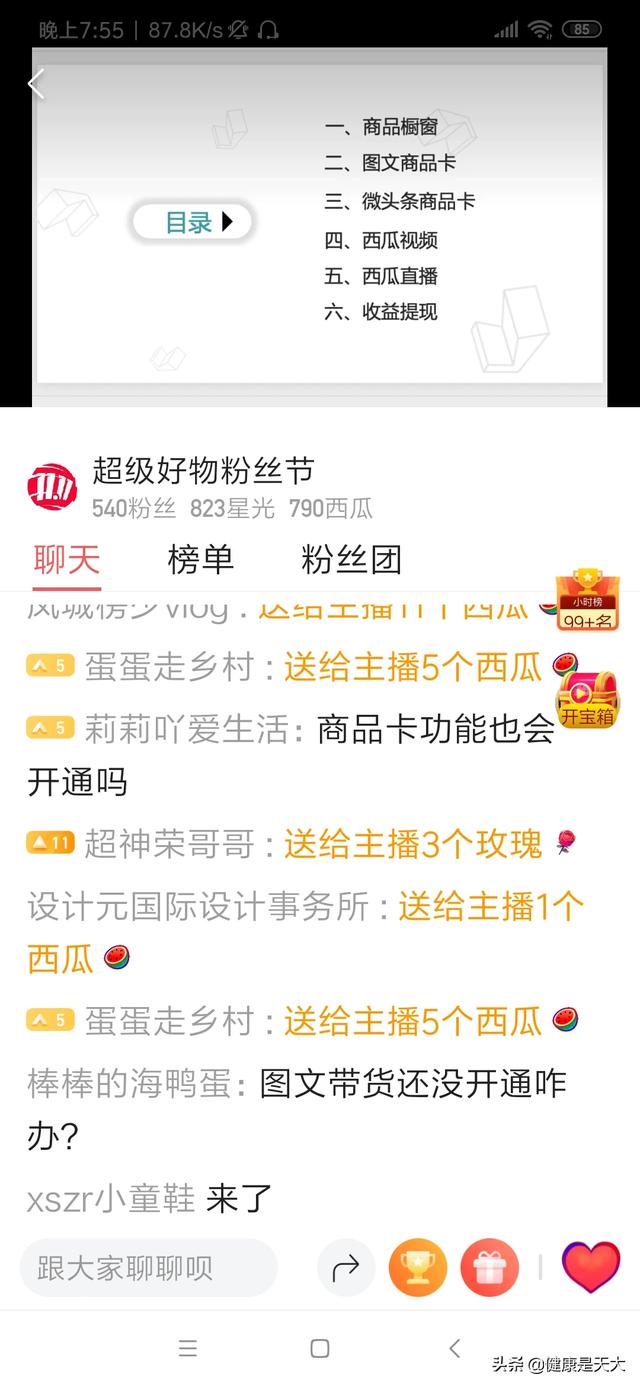Switch to the 聊天 tab
640x1387 pixels.
pos(67,560)
